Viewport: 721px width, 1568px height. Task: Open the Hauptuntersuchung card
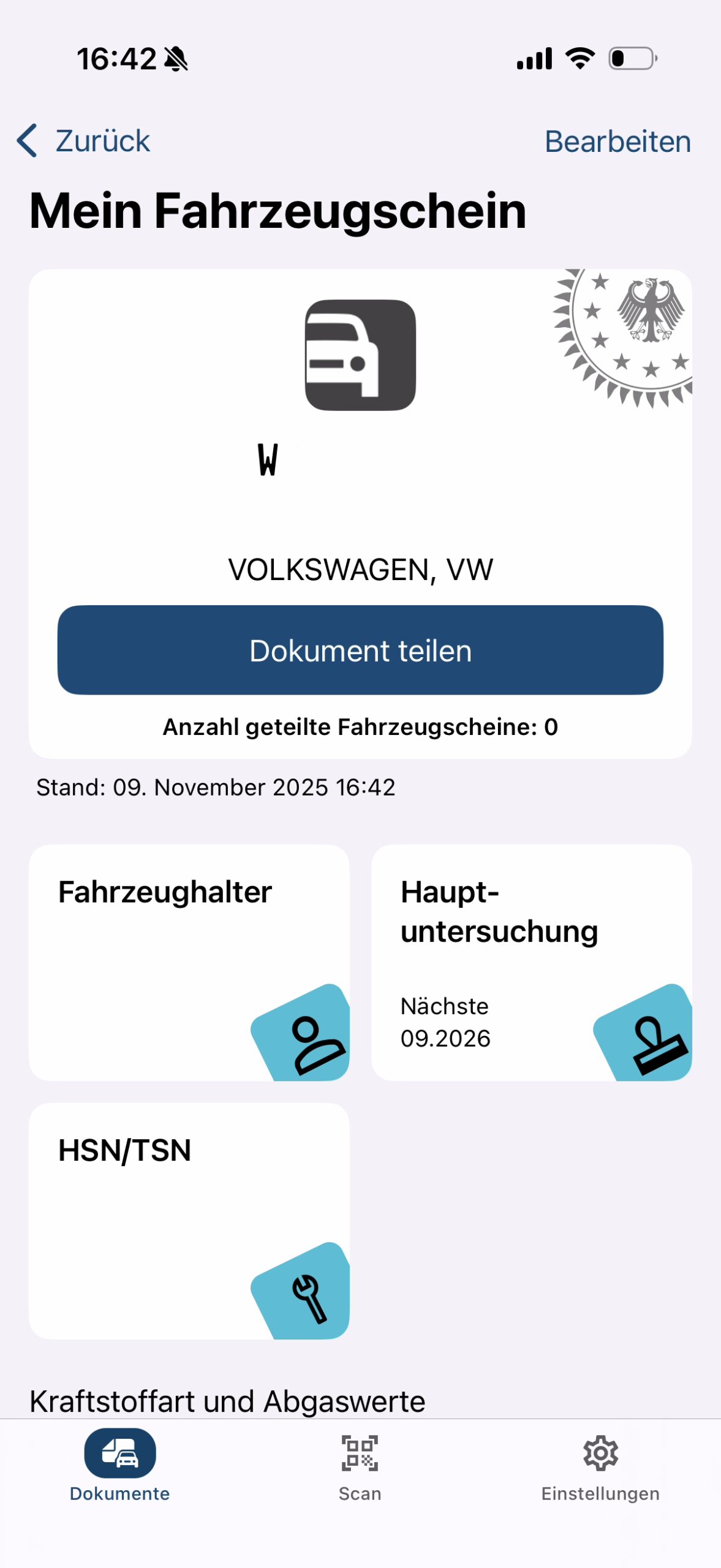(531, 962)
